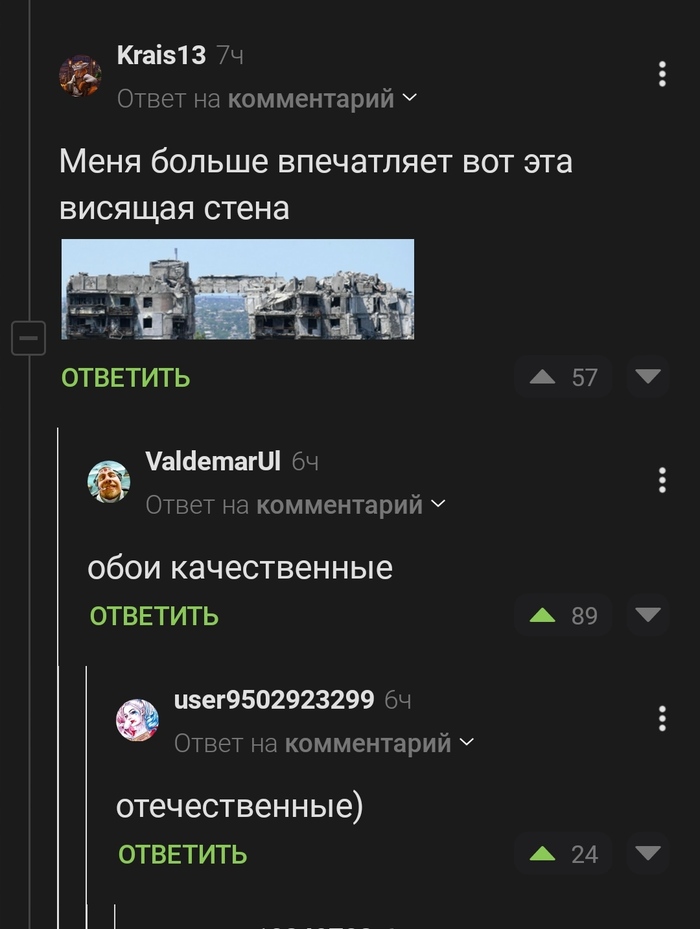Open overflow menu on Krais13's comment
The height and width of the screenshot is (929, 700).
tap(662, 75)
